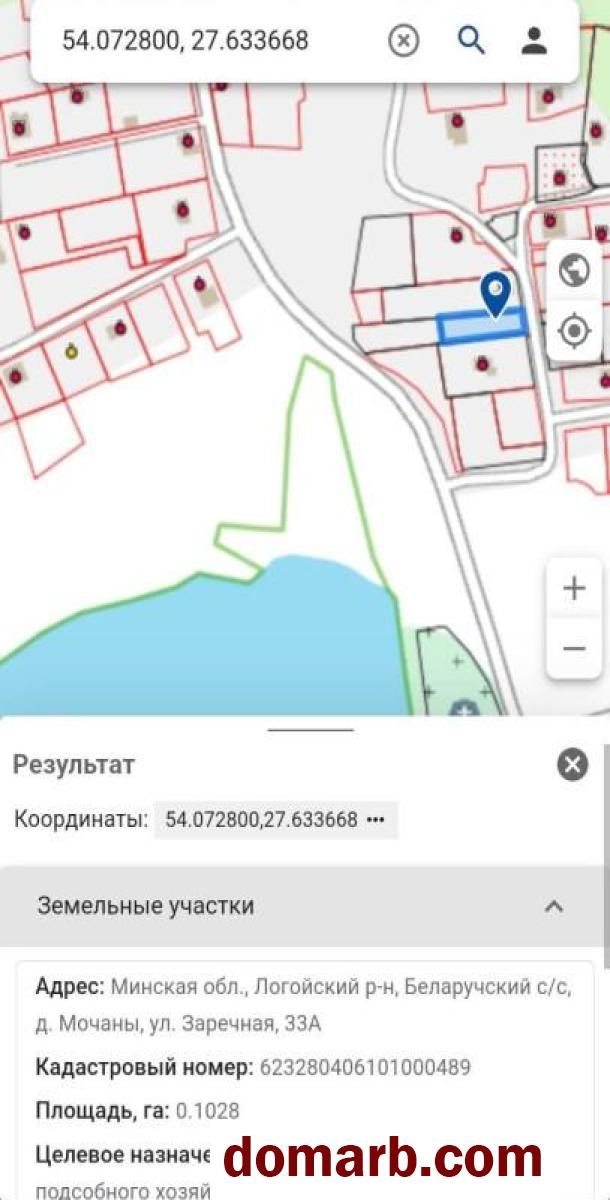Clear the search coordinates text
Screen dimensions: 610x1200
(x=403, y=40)
